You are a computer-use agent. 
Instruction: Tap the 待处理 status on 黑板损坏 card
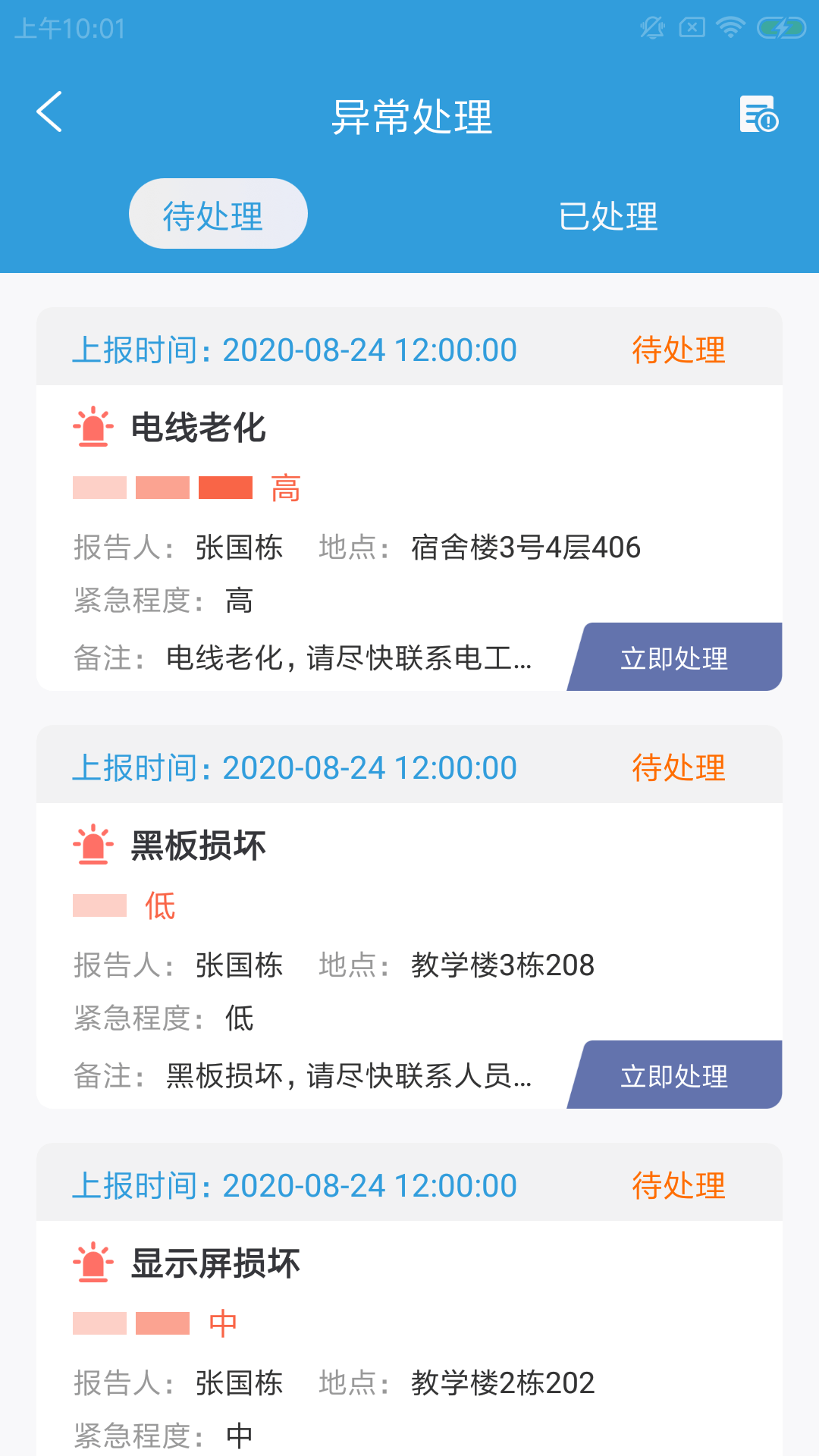(678, 767)
